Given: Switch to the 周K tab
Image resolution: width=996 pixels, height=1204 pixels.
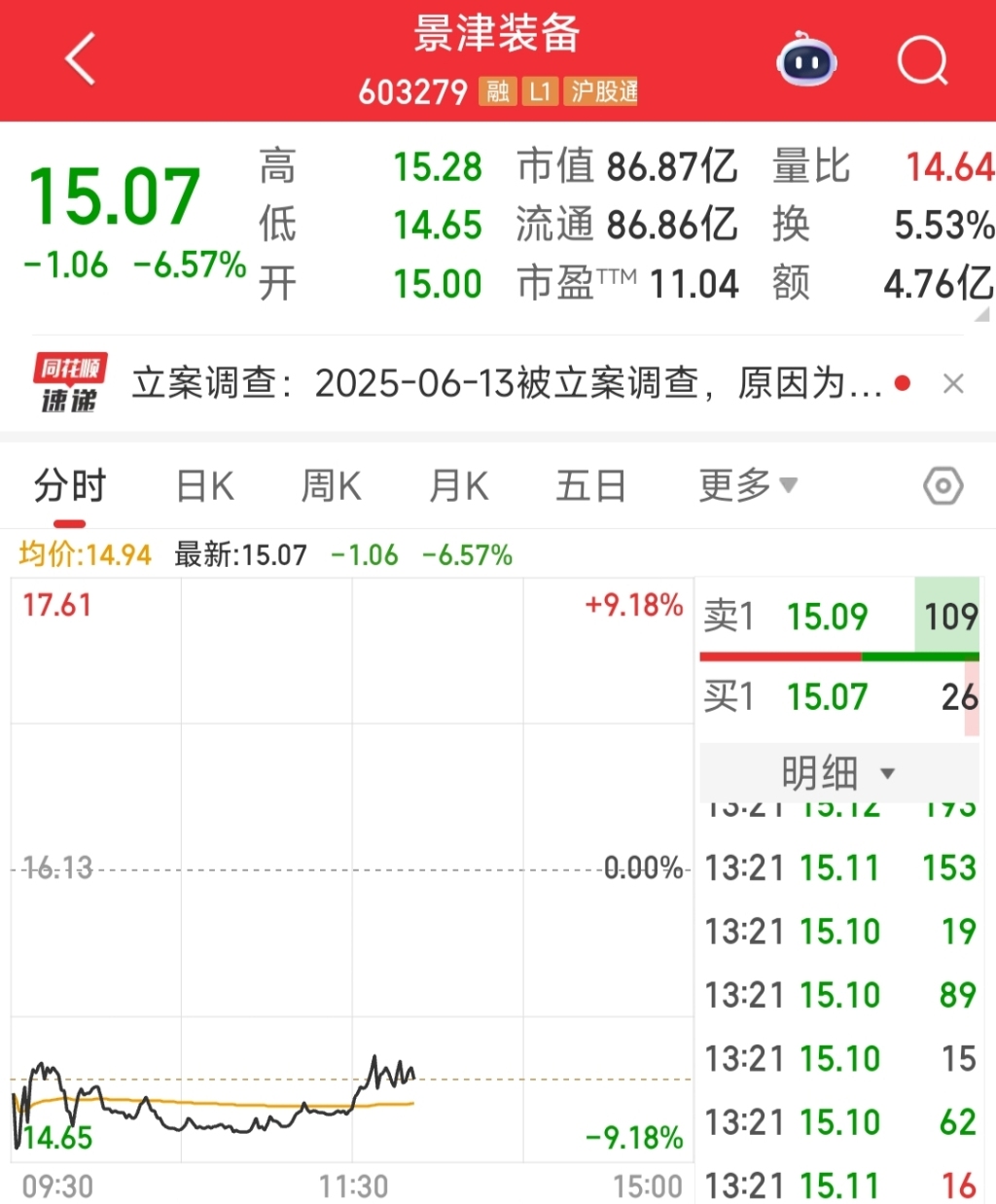Looking at the screenshot, I should coord(331,485).
